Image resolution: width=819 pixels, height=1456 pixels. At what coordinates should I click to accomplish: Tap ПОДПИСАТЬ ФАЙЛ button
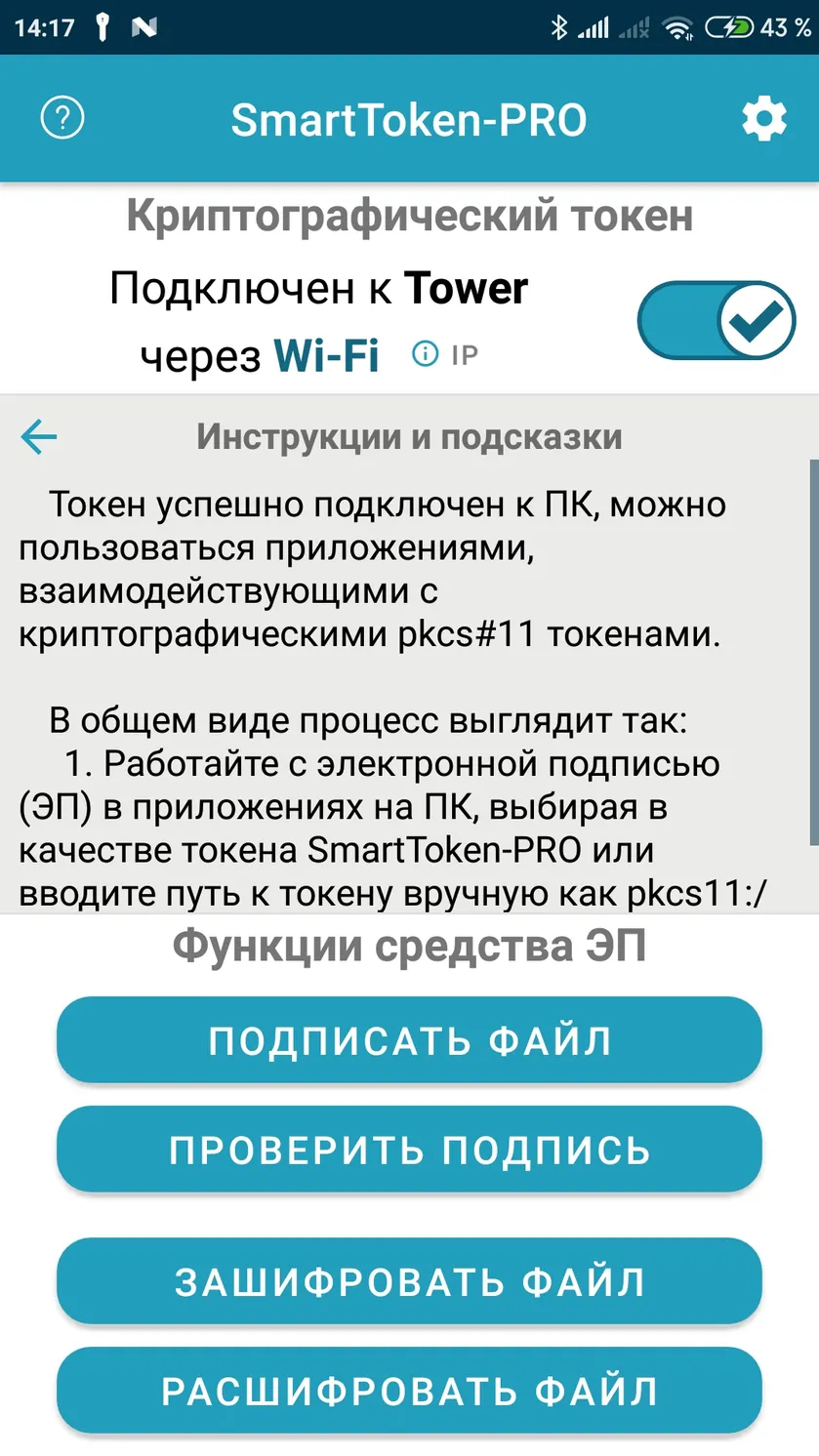pyautogui.click(x=409, y=1040)
